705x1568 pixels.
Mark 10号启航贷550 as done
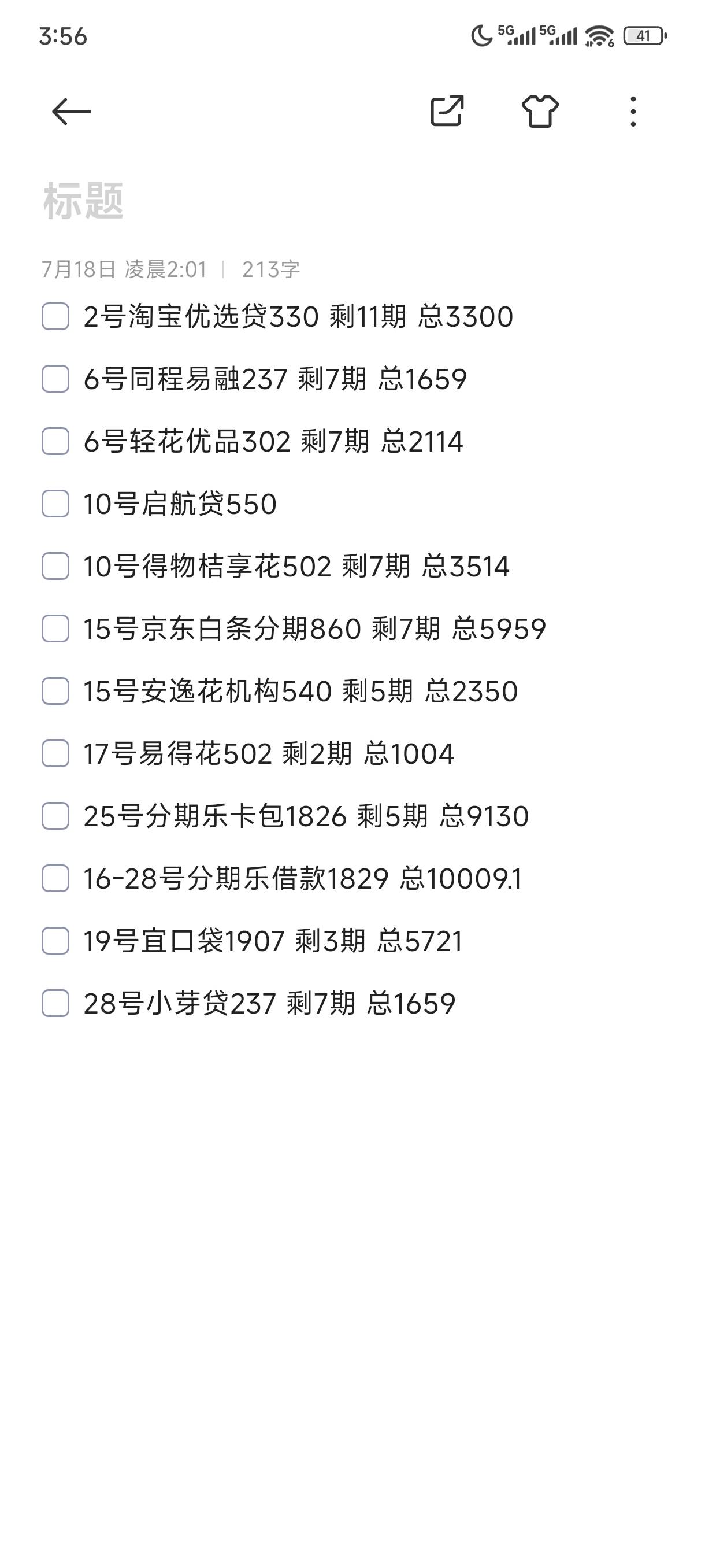pos(55,504)
